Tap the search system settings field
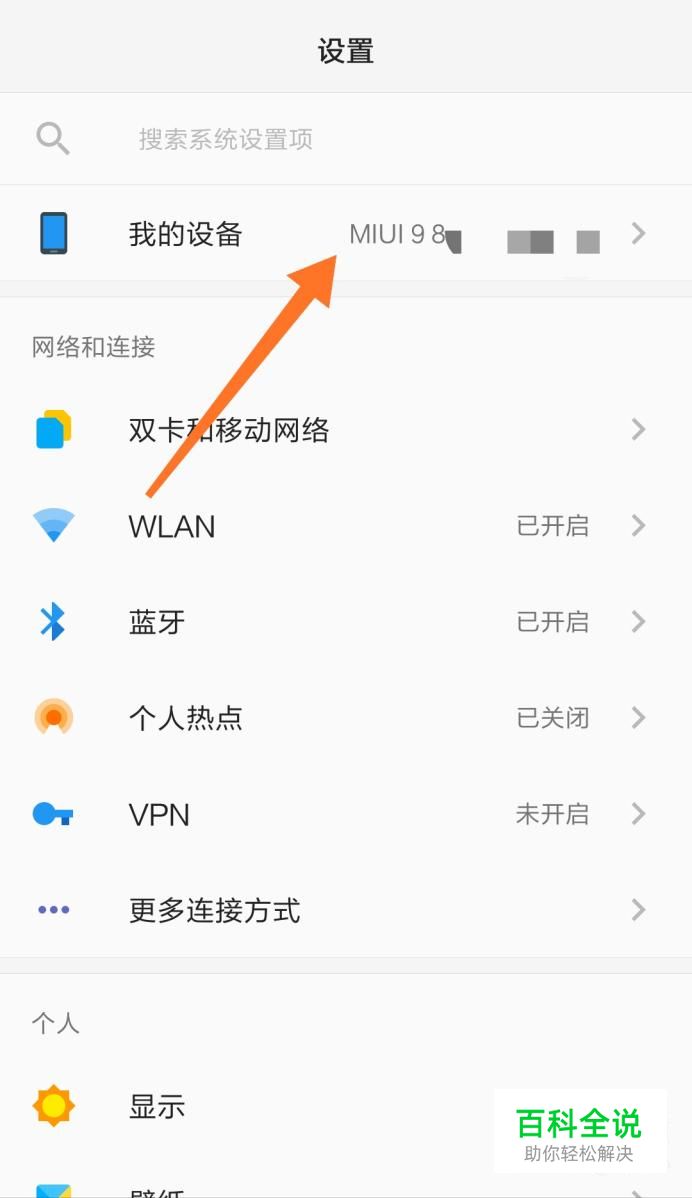The width and height of the screenshot is (692, 1198). coord(346,139)
